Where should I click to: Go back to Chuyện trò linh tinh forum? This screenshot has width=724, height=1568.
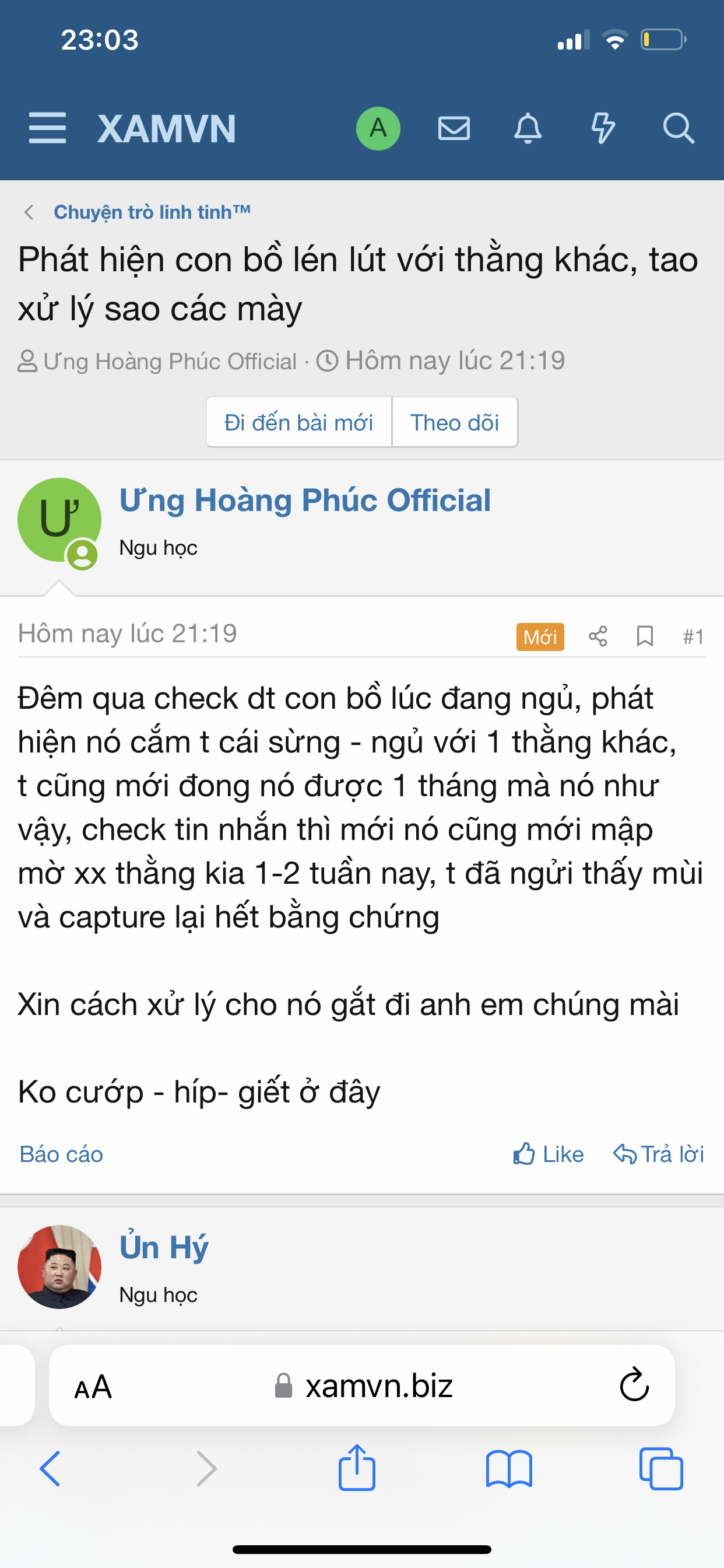coord(152,212)
